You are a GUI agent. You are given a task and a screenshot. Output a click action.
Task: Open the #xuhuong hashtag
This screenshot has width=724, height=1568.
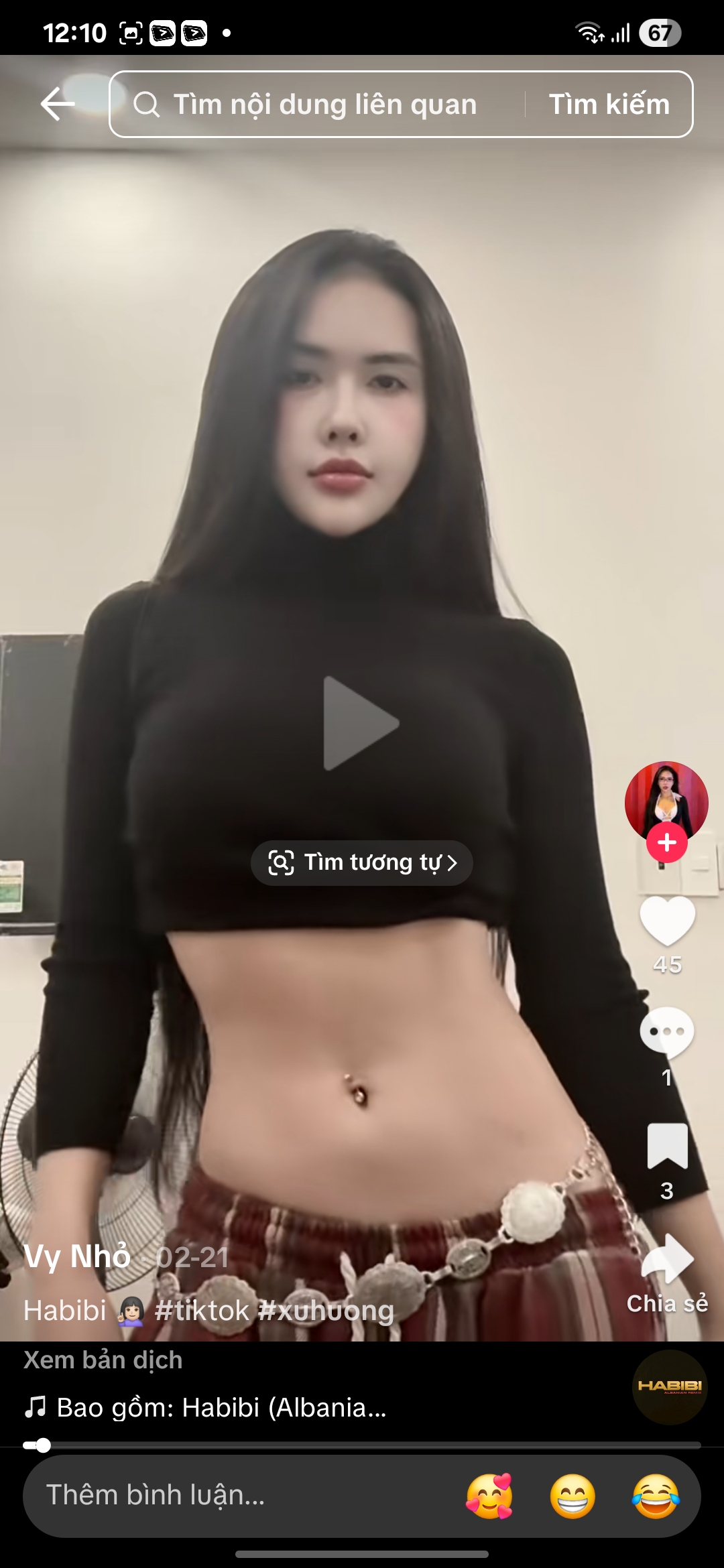(x=326, y=1310)
